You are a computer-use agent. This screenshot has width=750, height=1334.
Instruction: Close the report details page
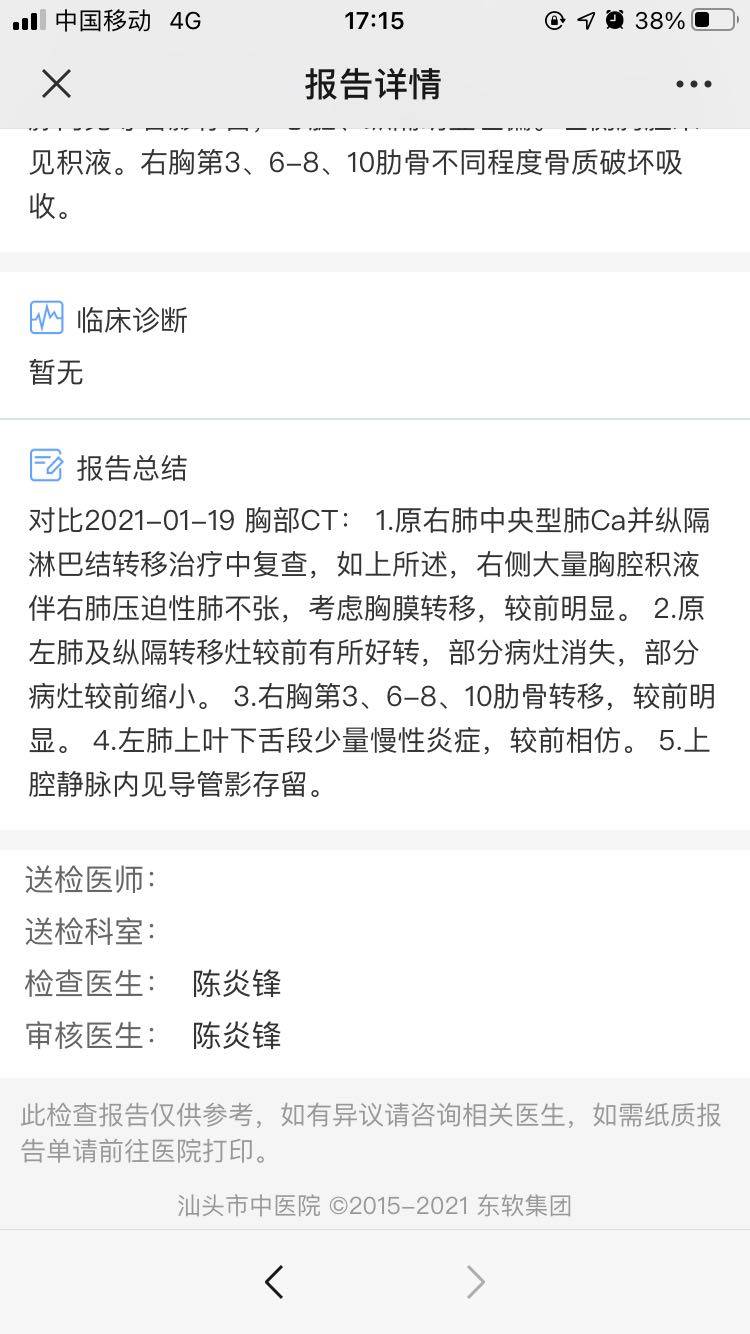tap(57, 84)
